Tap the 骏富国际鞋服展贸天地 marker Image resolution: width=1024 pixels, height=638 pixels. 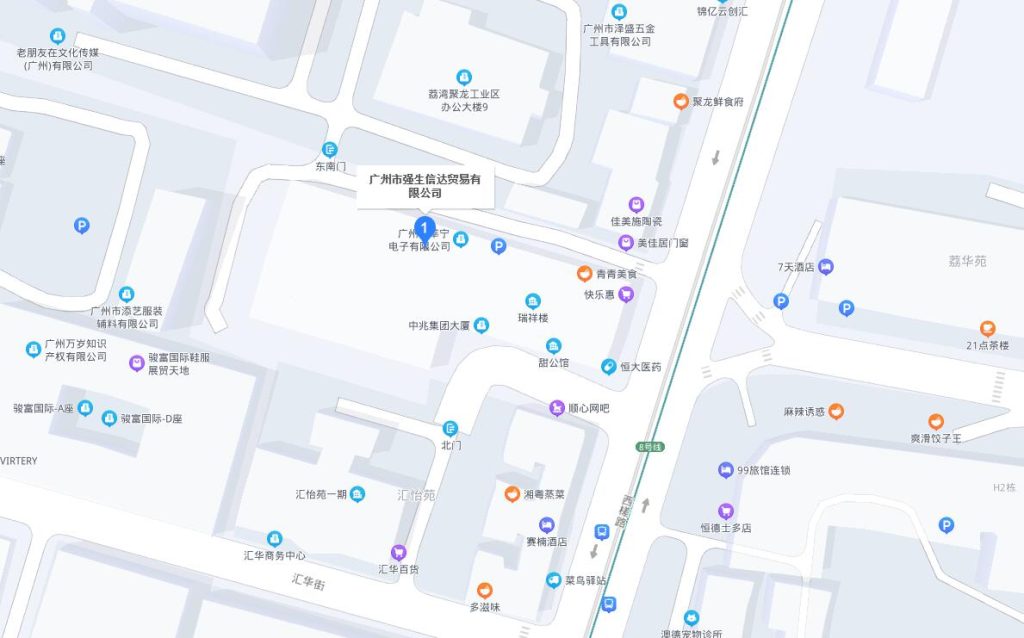pyautogui.click(x=137, y=363)
